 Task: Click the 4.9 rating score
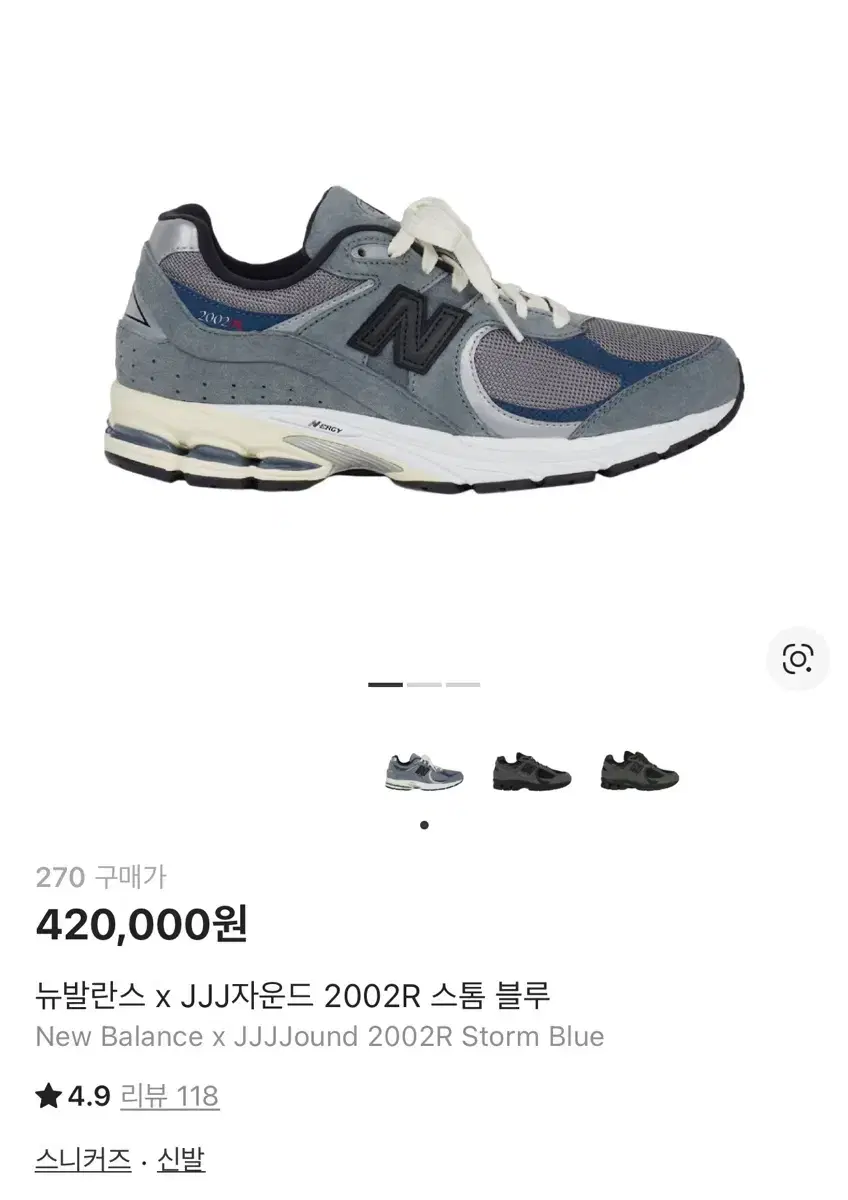[88, 1096]
